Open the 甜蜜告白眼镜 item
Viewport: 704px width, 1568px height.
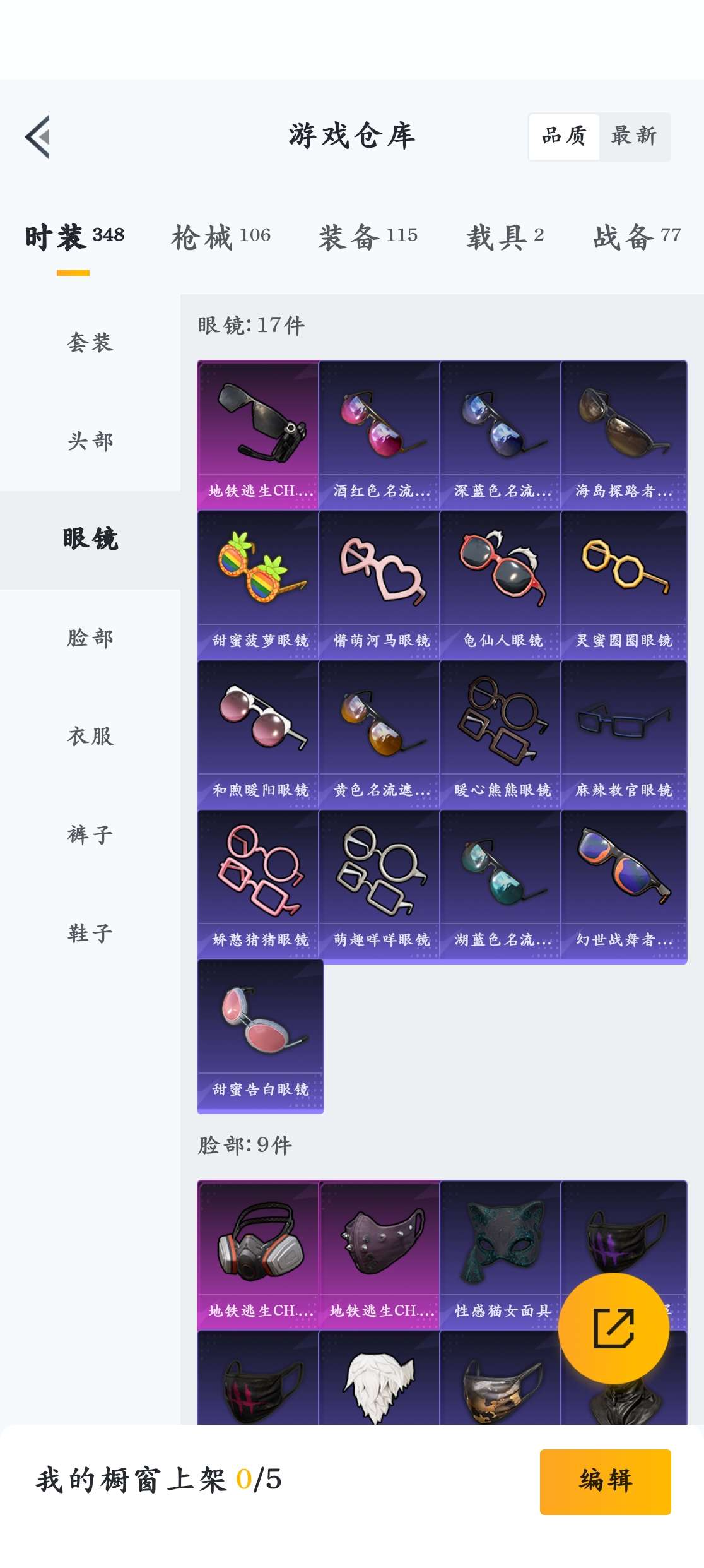pos(260,1035)
